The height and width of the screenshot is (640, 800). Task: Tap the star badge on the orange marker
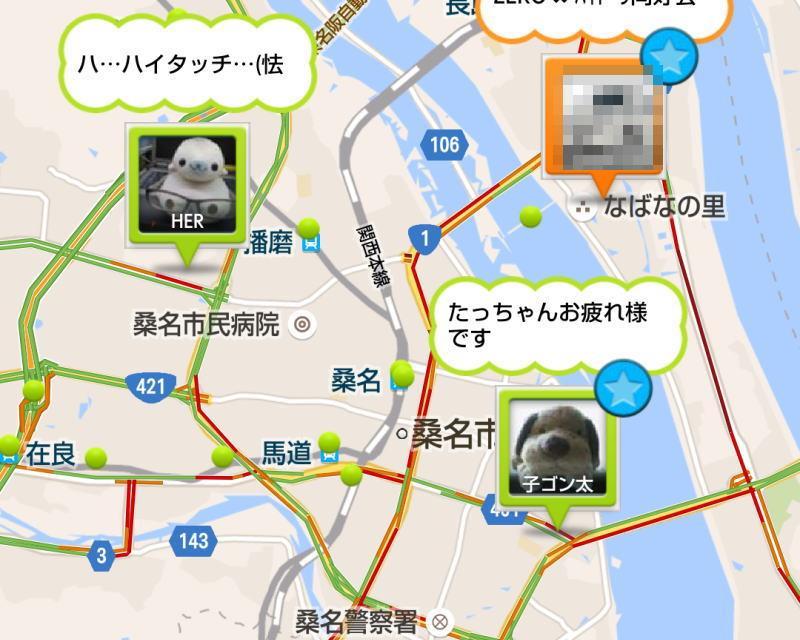(670, 58)
